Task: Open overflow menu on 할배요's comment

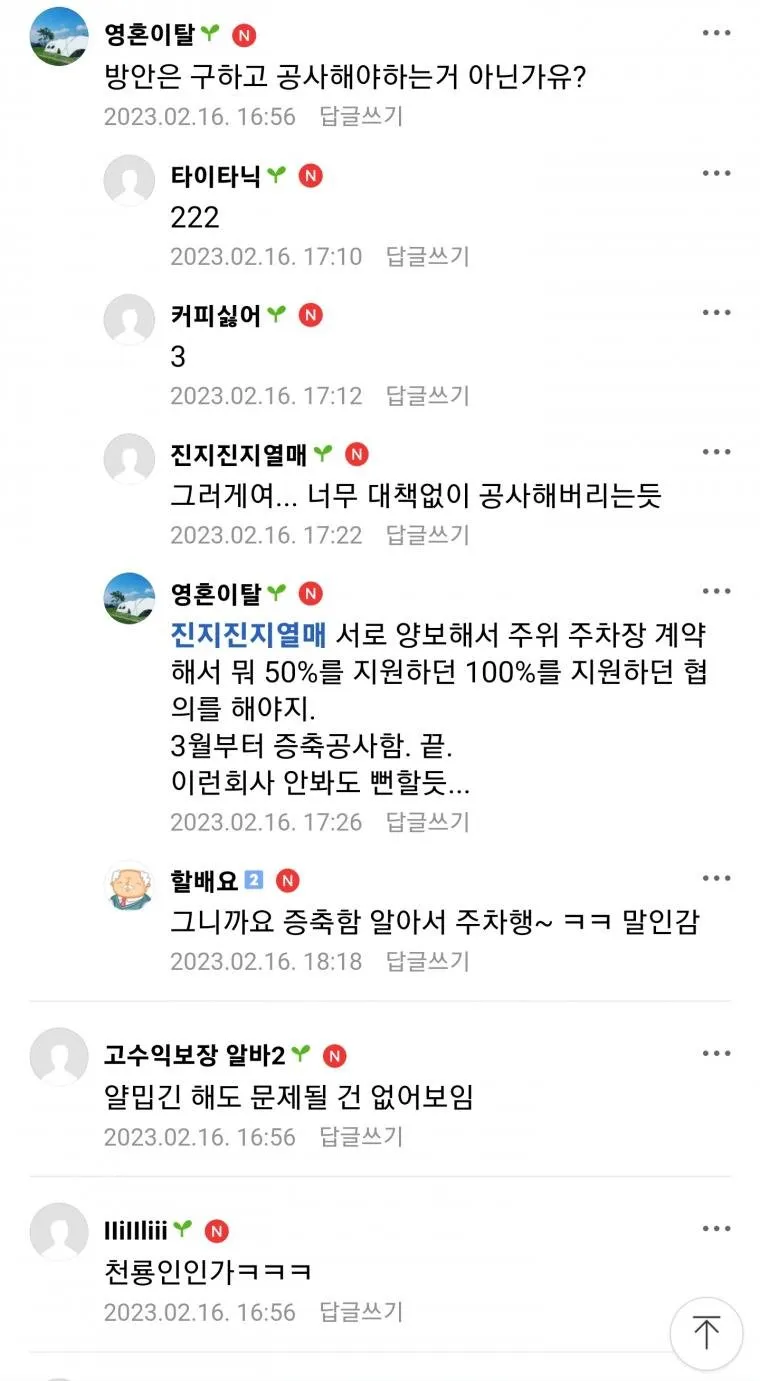Action: (716, 878)
